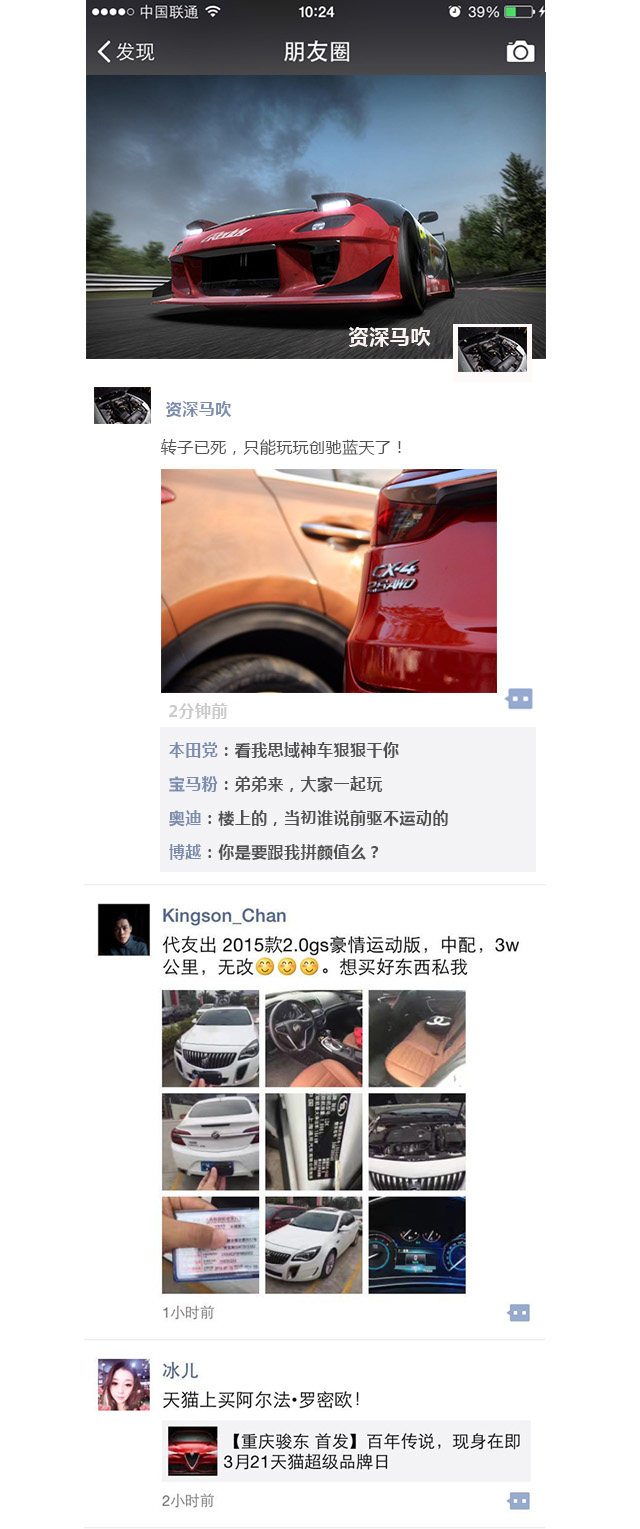The image size is (640, 1529).
Task: Open Kingson_Chan's profile
Action: click(x=224, y=915)
